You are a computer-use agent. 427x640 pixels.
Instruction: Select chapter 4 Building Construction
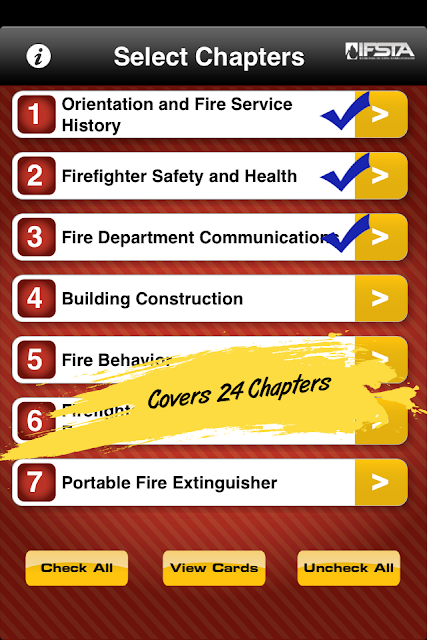(x=184, y=298)
